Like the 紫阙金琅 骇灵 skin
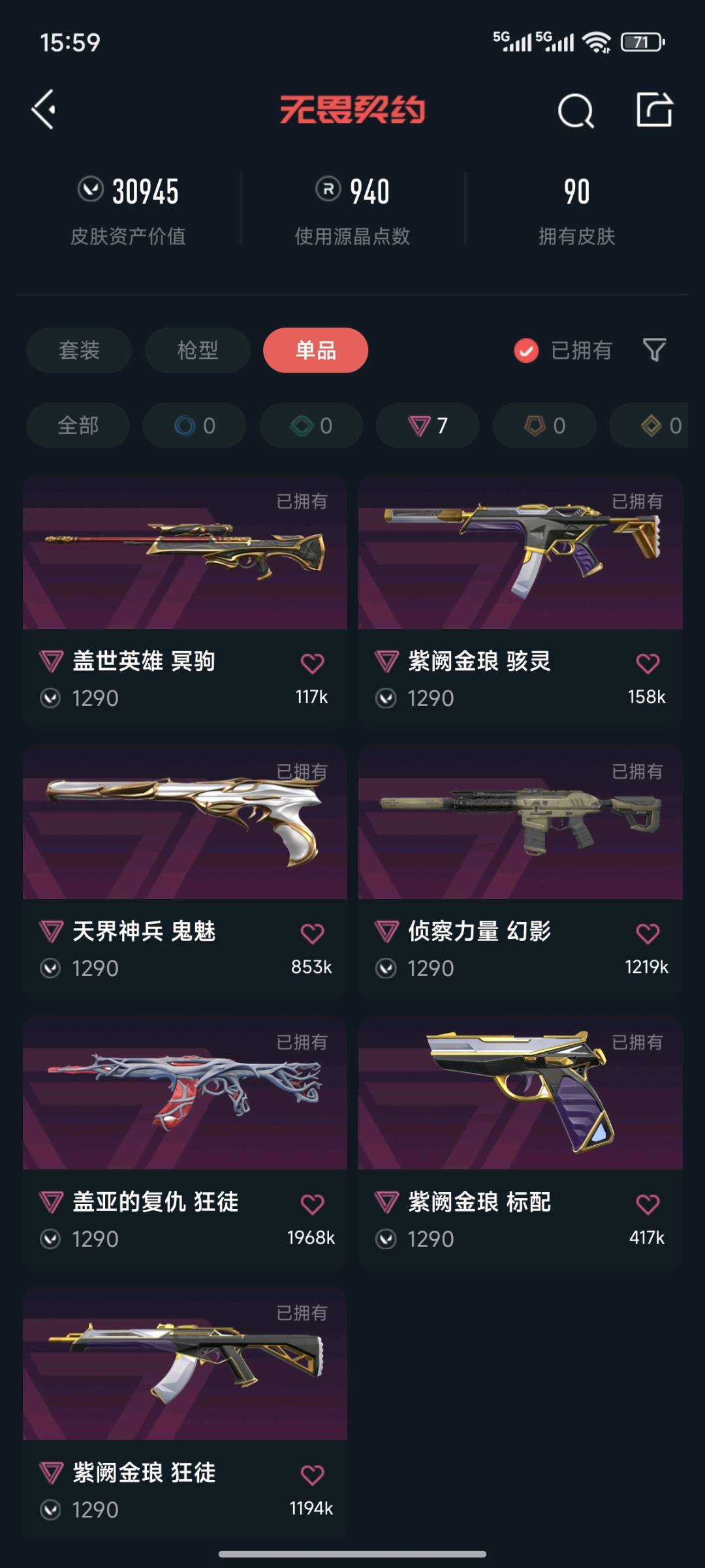This screenshot has height=1568, width=705. 648,664
